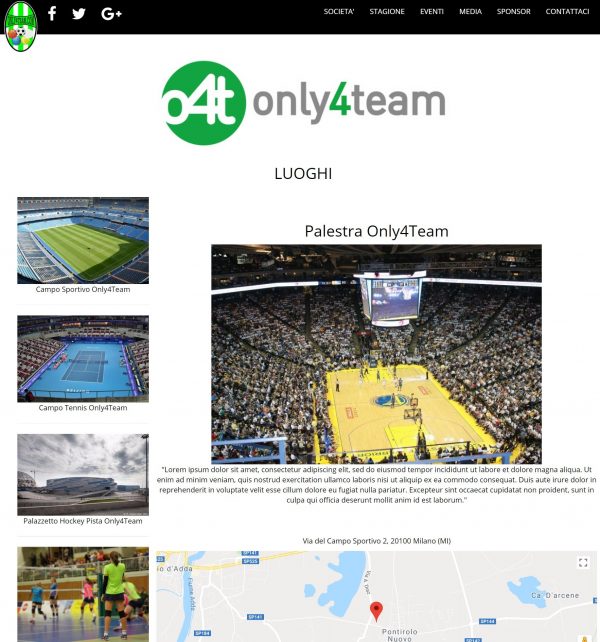The width and height of the screenshot is (600, 642).
Task: Open the MEDIA menu
Action: coord(470,12)
